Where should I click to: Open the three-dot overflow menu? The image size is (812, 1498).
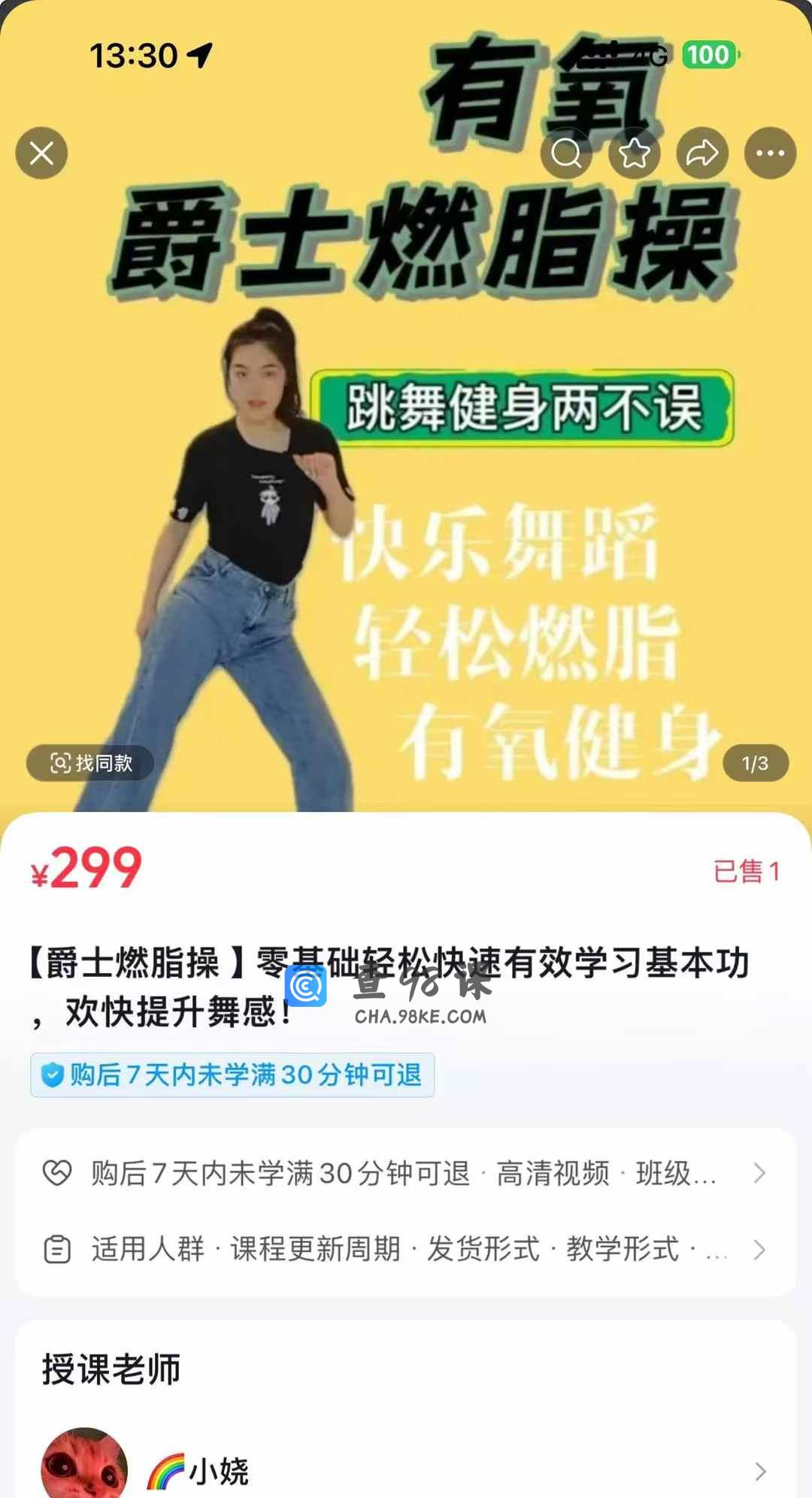(770, 153)
